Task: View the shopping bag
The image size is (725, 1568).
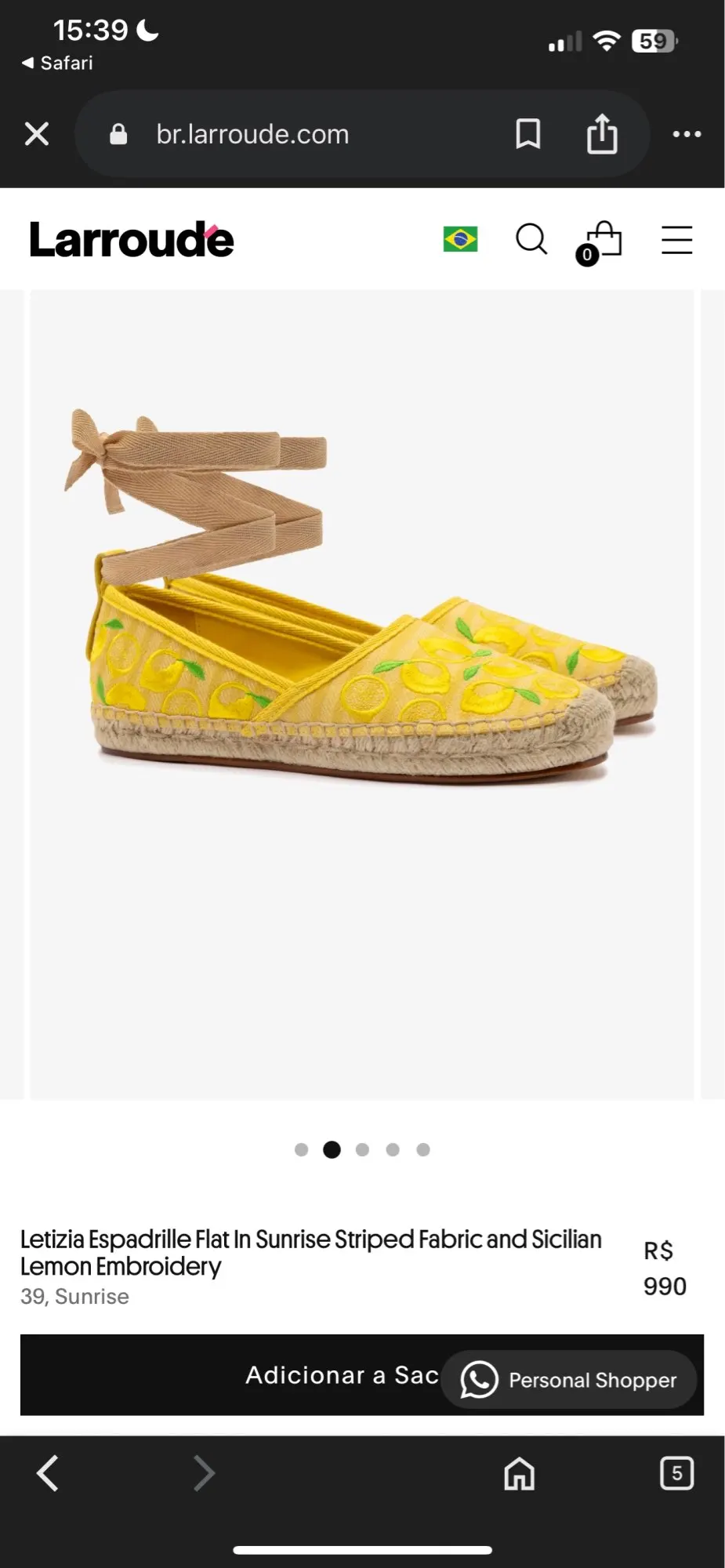Action: 600,242
